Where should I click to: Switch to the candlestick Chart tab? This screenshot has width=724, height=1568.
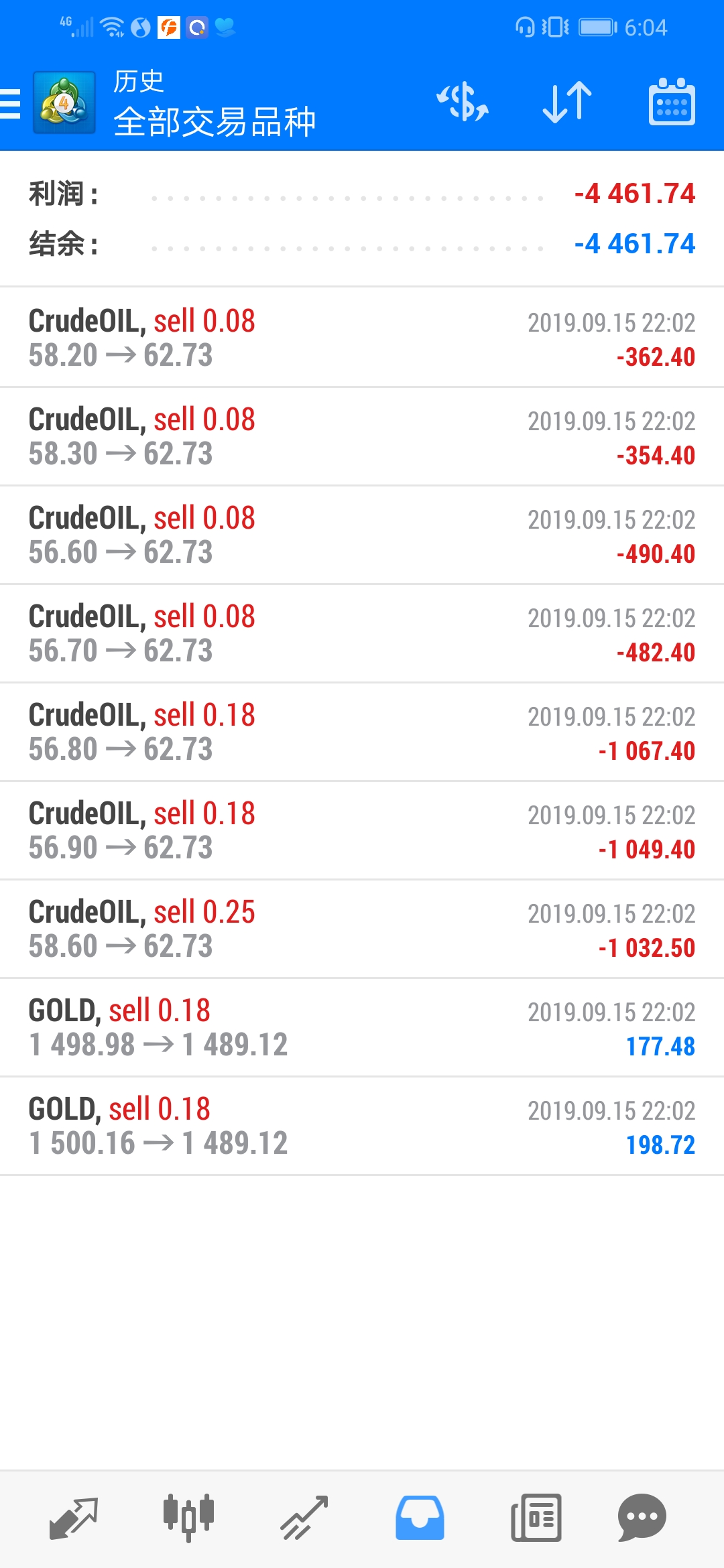tap(188, 1518)
